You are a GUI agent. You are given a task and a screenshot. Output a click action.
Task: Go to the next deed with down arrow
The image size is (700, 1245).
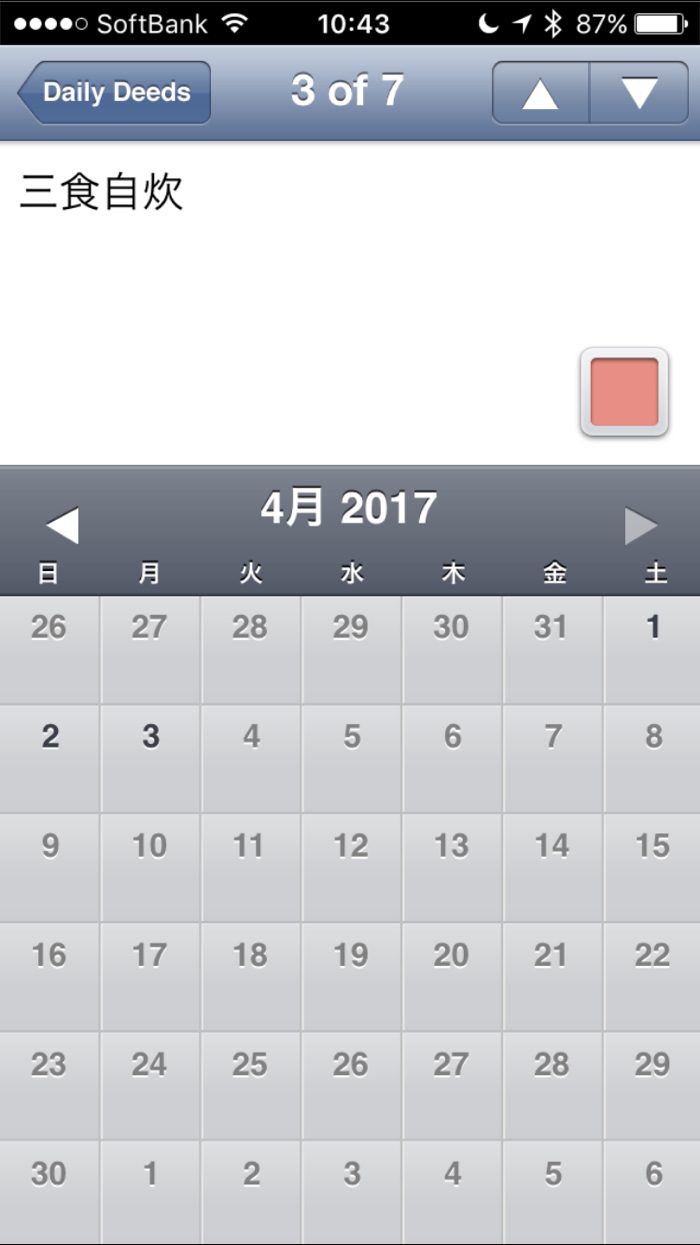(638, 92)
